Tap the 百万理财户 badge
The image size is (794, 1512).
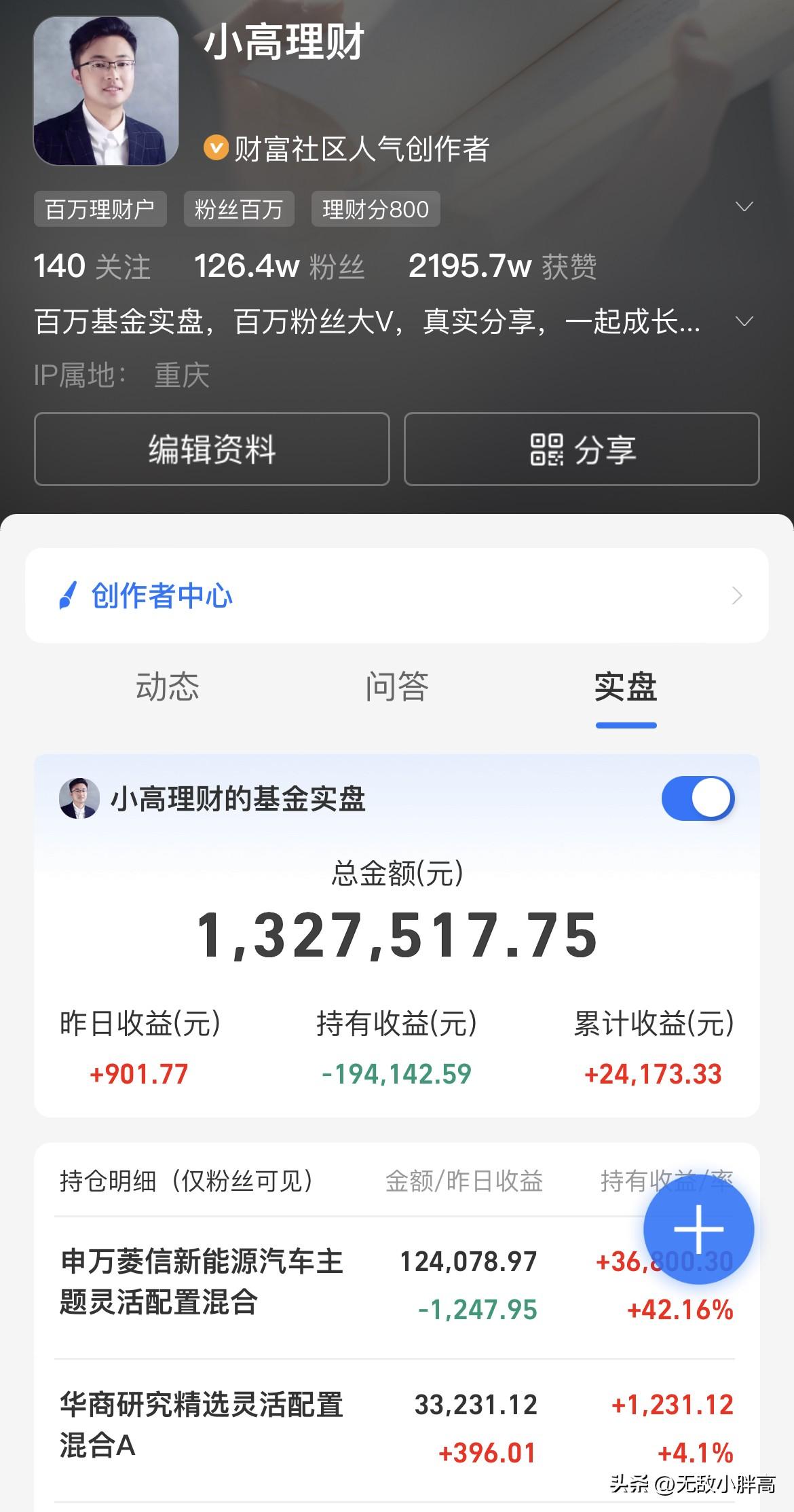(x=100, y=209)
